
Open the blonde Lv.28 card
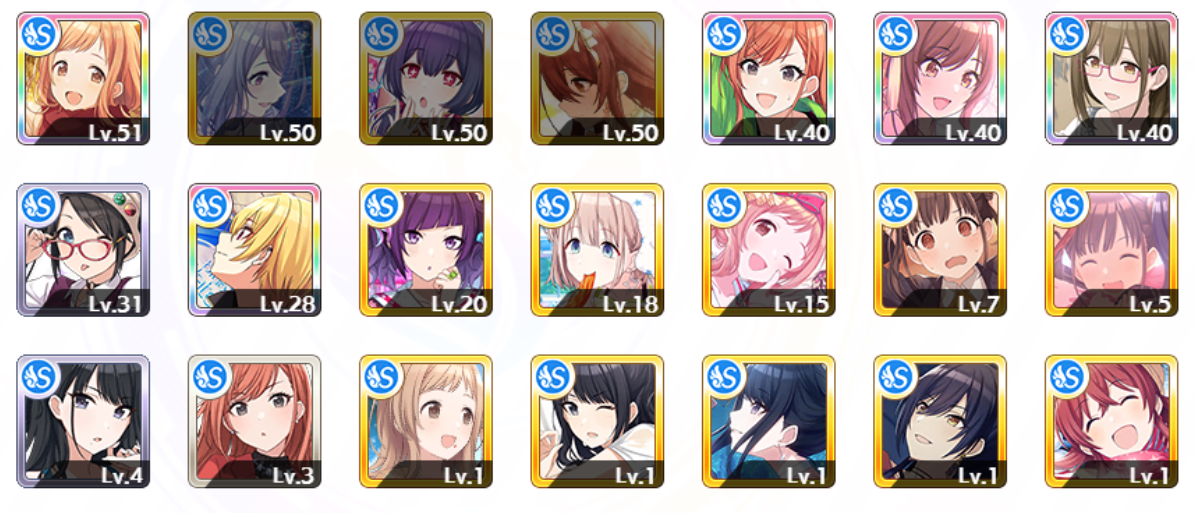tap(254, 250)
